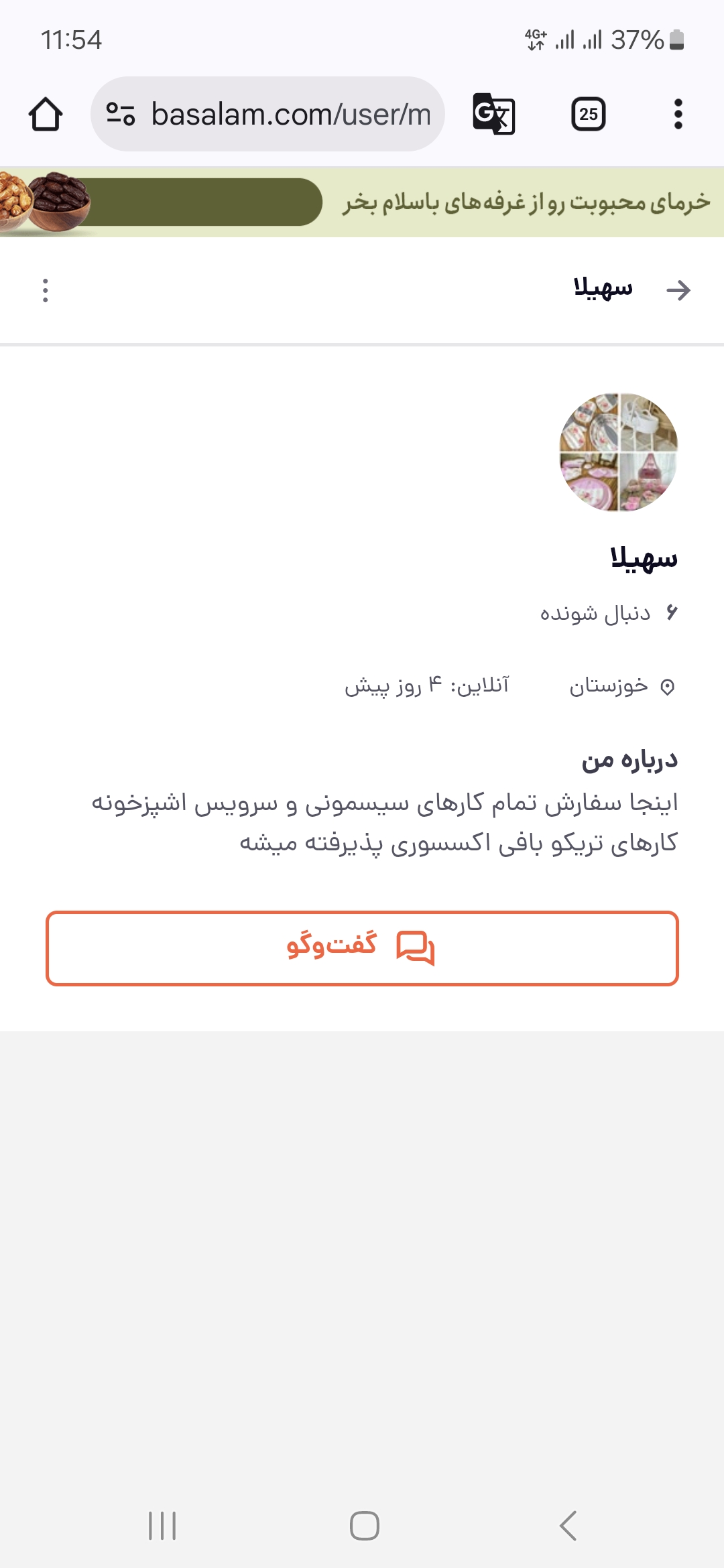
Task: Open the tab switcher showing 25 tabs
Action: click(x=588, y=115)
